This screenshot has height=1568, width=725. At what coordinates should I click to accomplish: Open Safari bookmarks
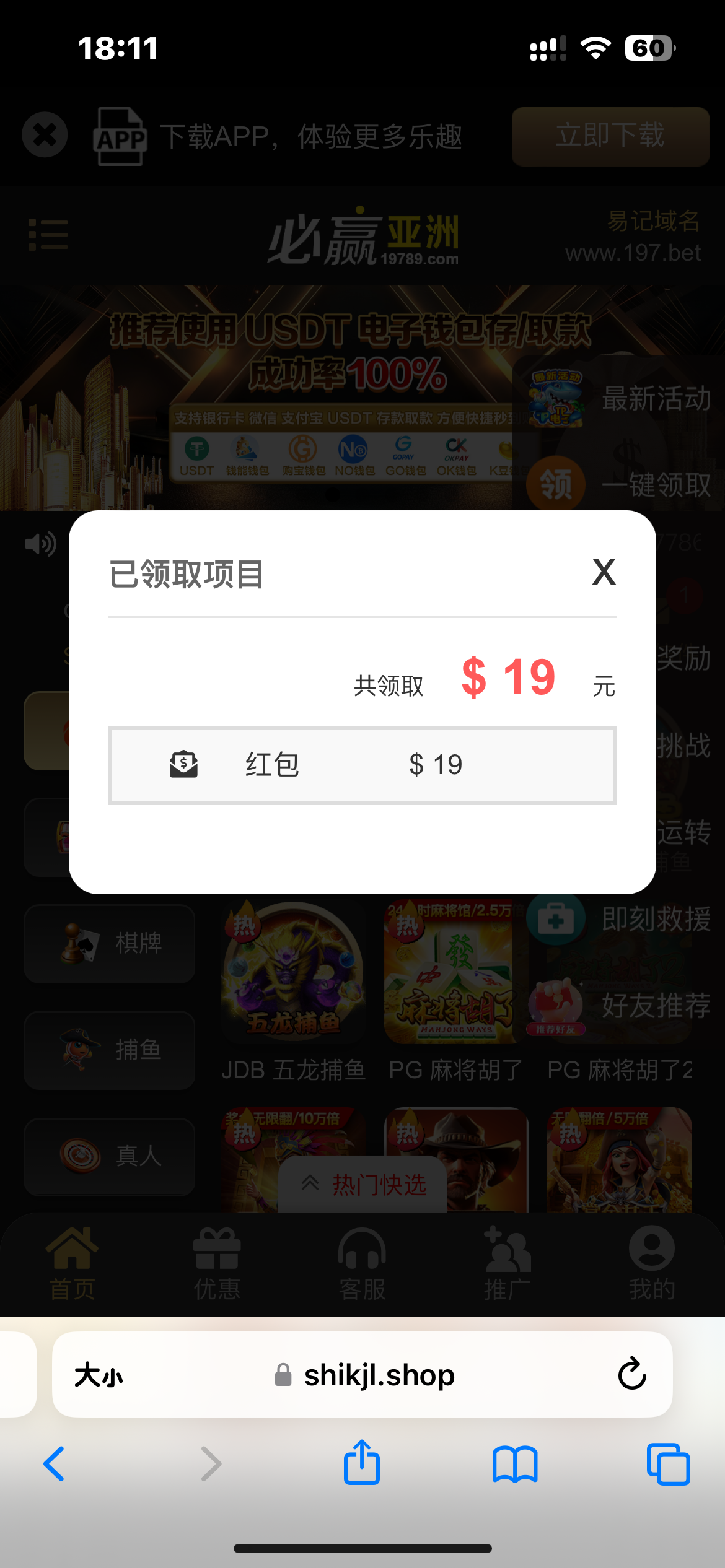[x=514, y=1464]
